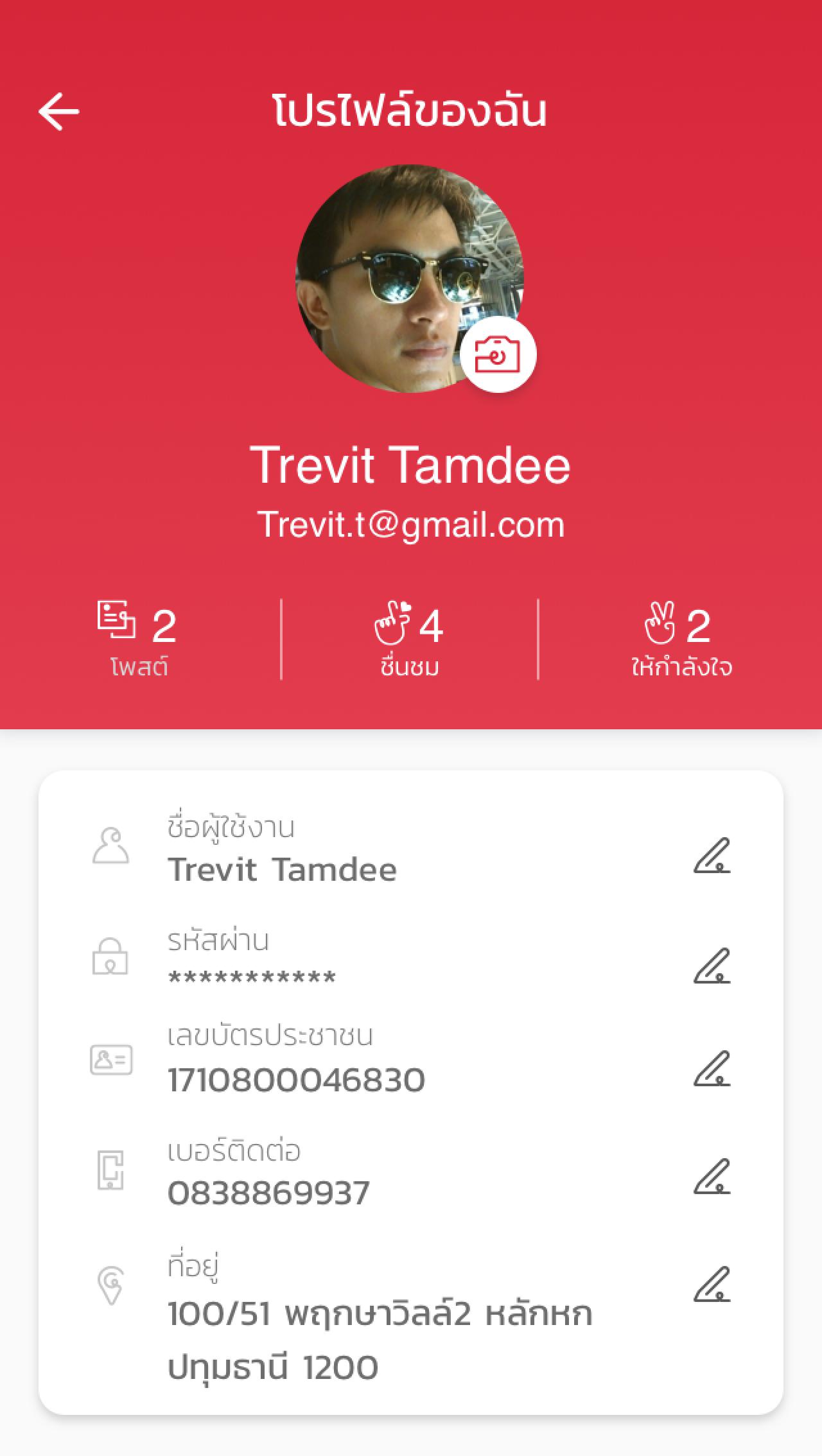Edit the username Trevit Tamdee
Image resolution: width=822 pixels, height=1456 pixels.
coord(712,856)
